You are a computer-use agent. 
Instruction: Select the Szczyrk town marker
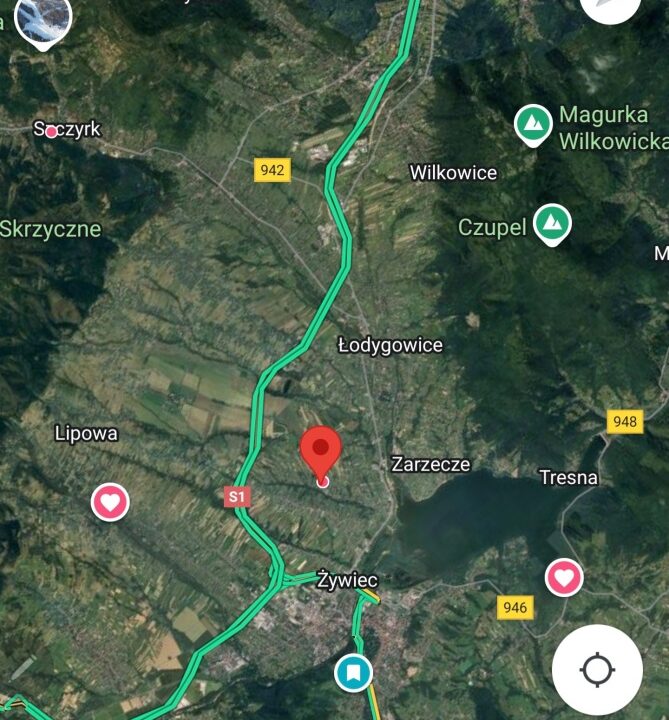pos(50,131)
